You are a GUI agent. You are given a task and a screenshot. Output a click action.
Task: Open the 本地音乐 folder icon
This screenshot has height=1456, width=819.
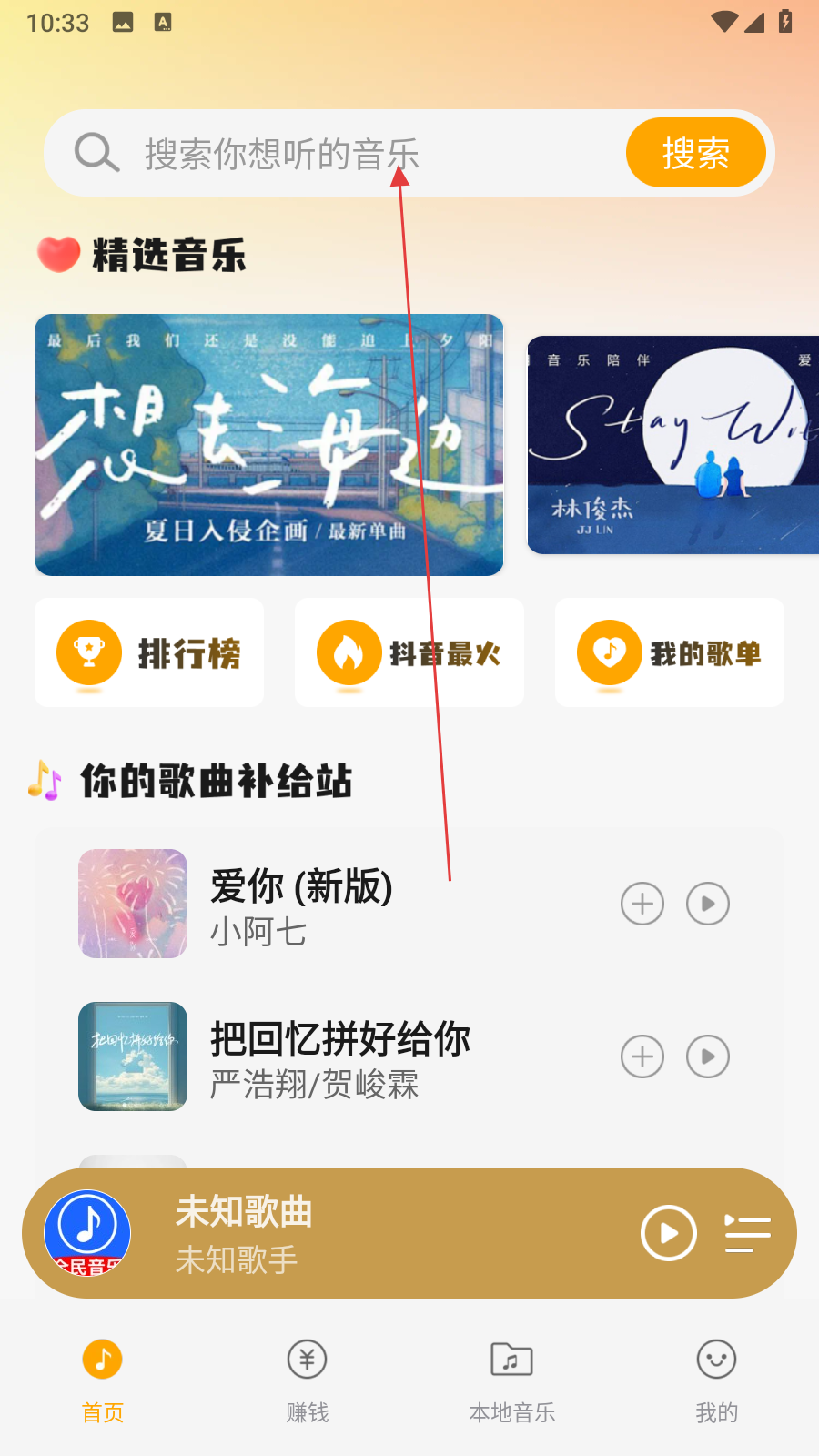click(x=510, y=1359)
